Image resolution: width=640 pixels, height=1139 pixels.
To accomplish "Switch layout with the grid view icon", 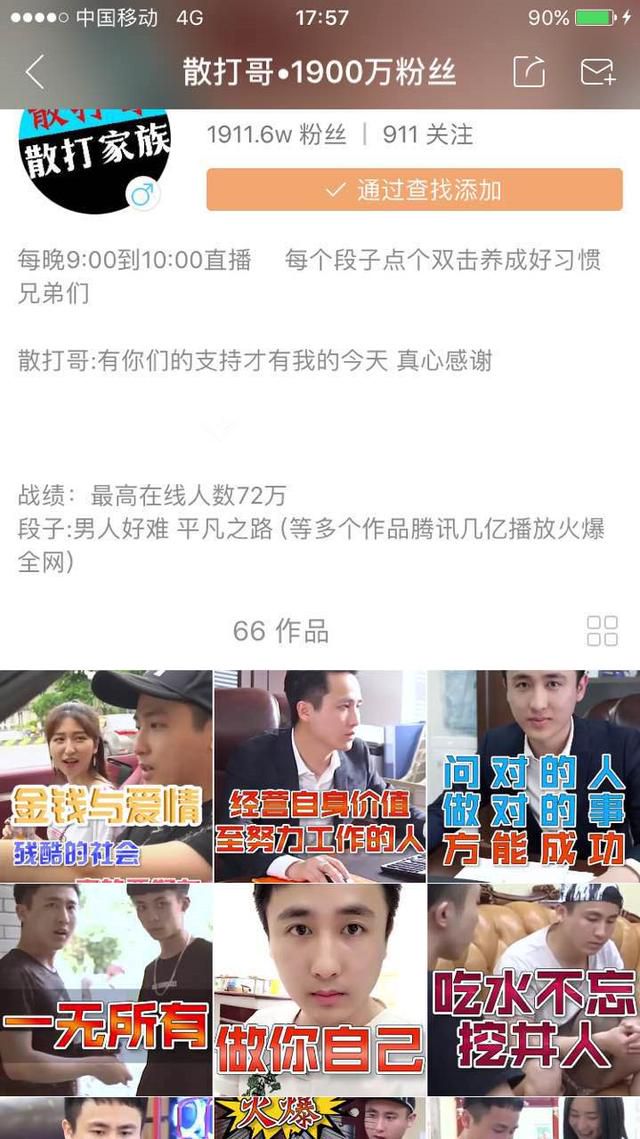I will [602, 631].
